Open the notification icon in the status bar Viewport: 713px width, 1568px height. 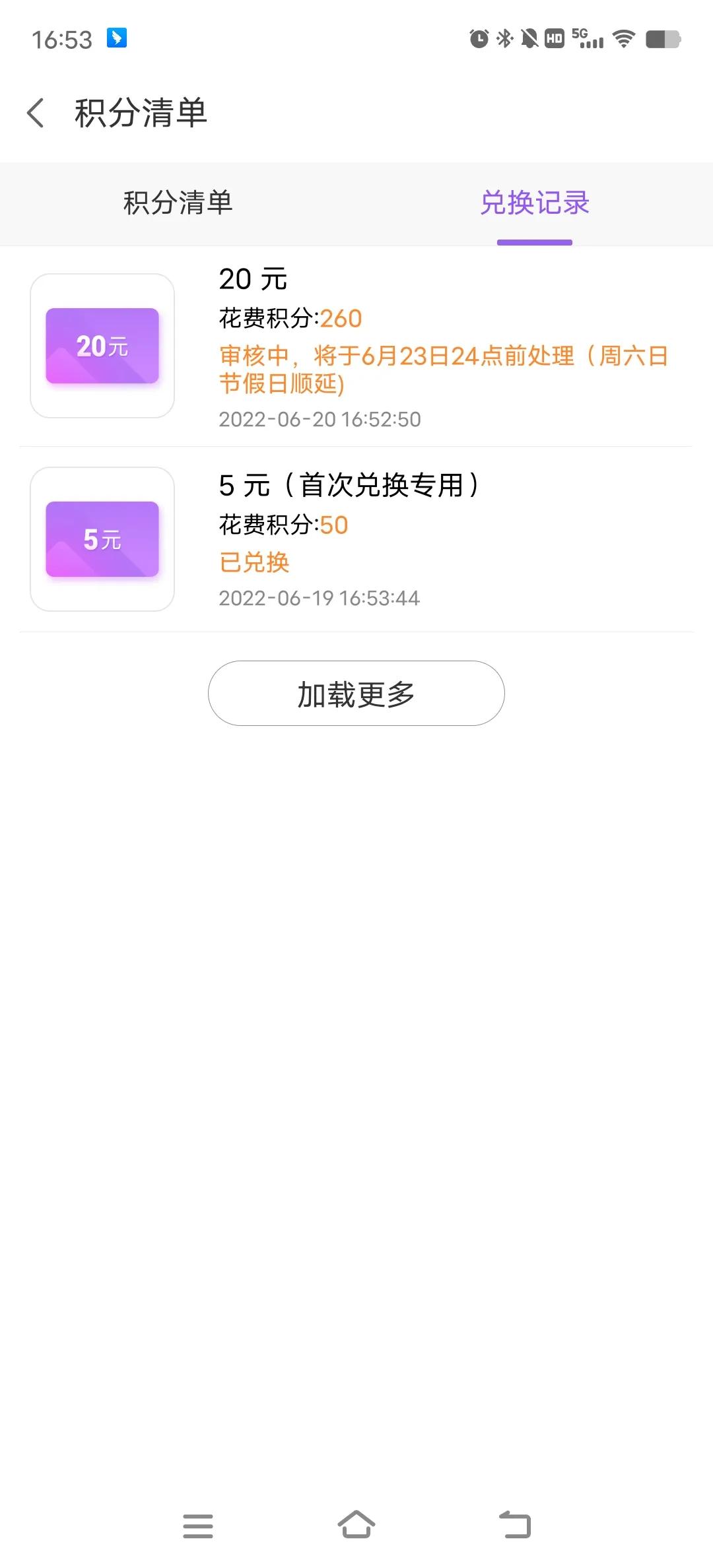(x=116, y=40)
